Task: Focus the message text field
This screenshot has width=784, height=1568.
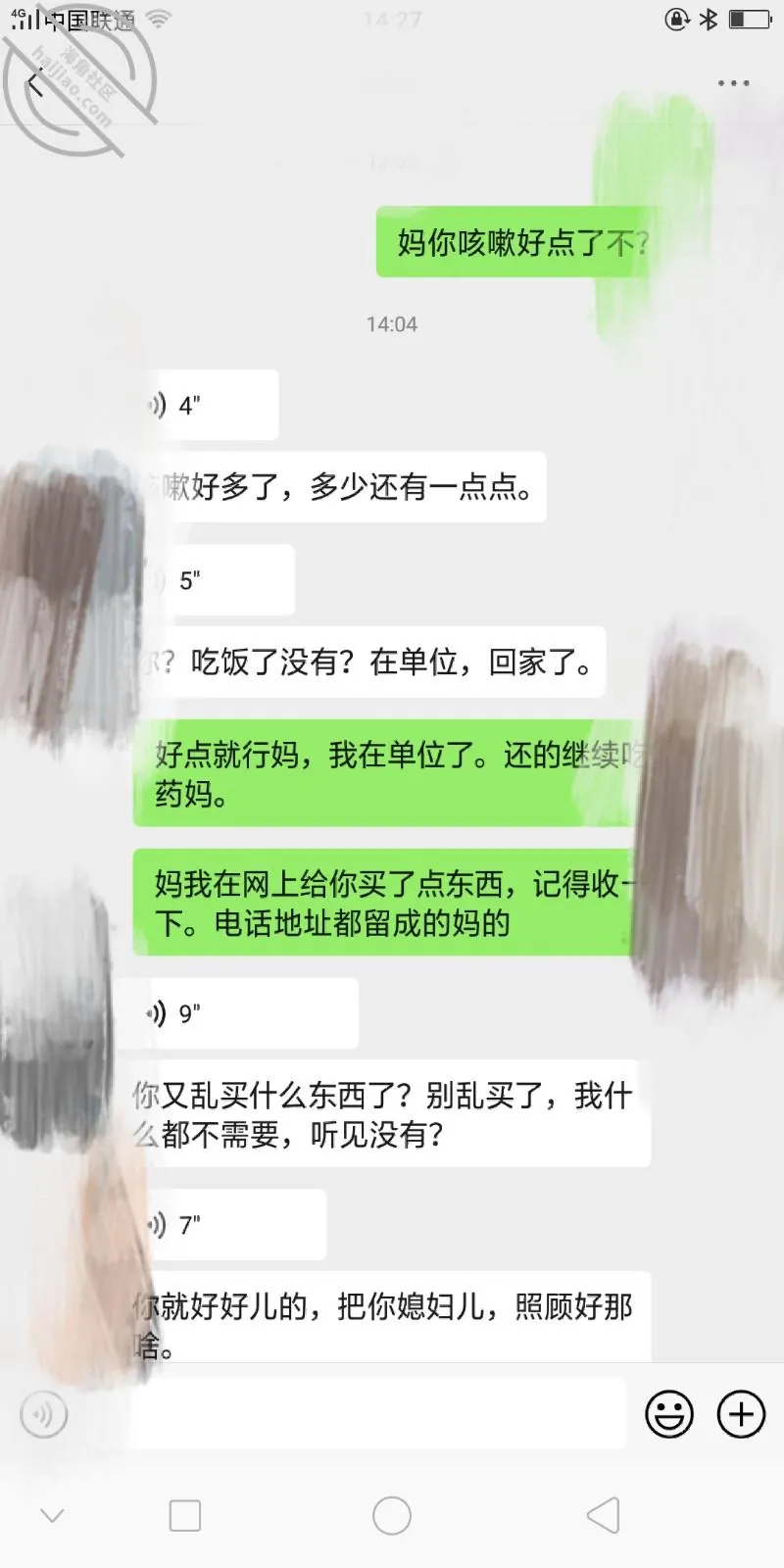Action: pyautogui.click(x=375, y=1413)
